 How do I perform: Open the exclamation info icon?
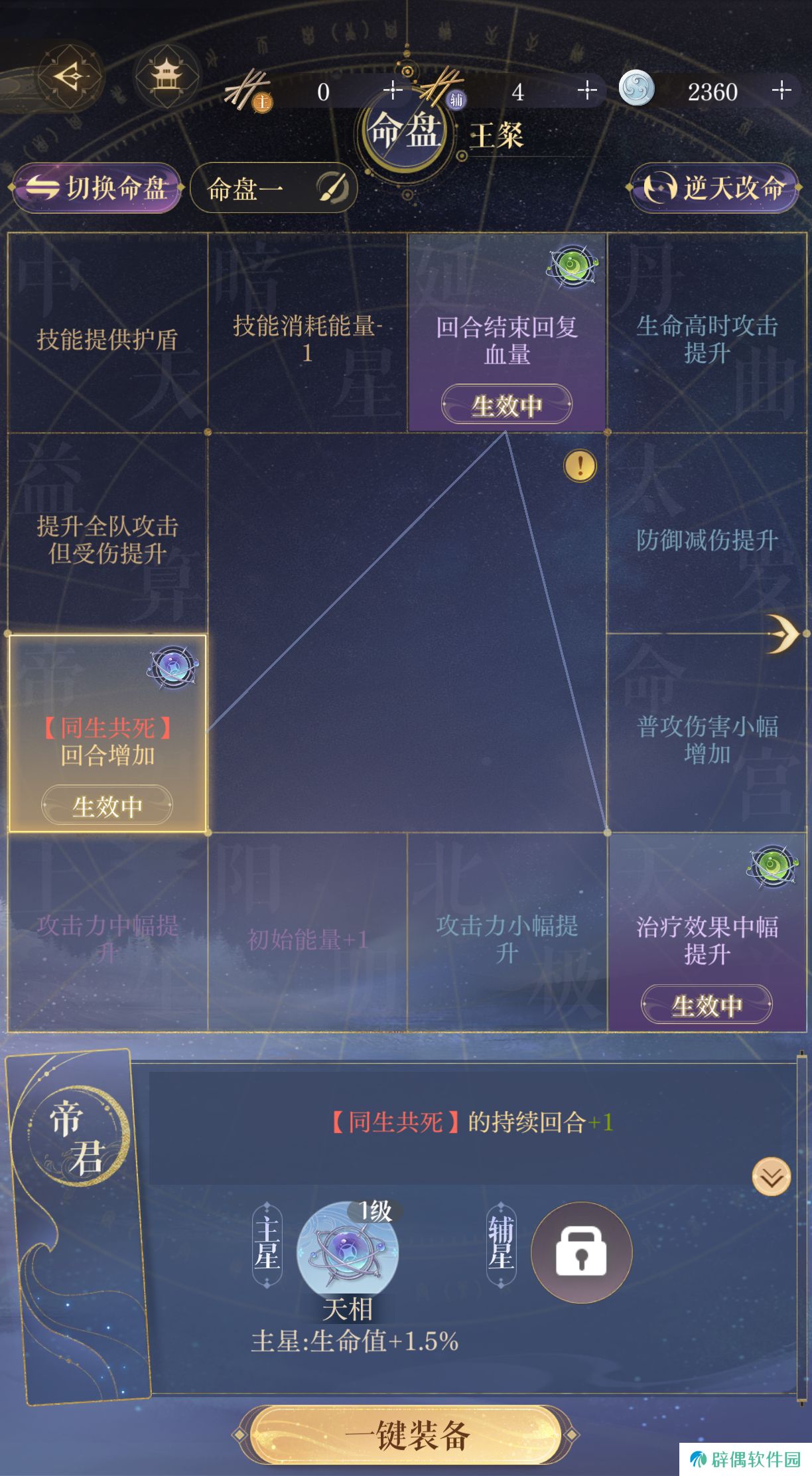(x=580, y=466)
